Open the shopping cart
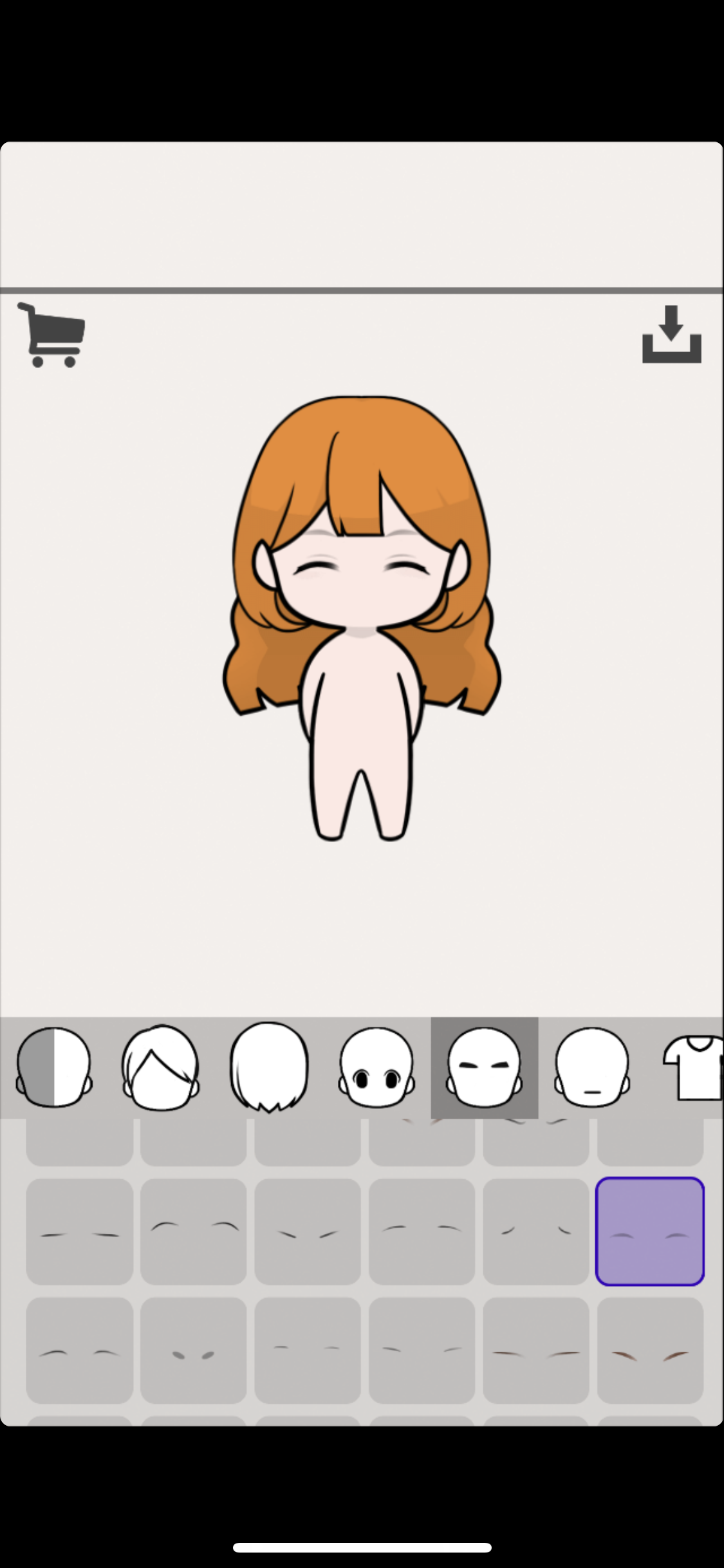This screenshot has height=1568, width=724. (51, 335)
